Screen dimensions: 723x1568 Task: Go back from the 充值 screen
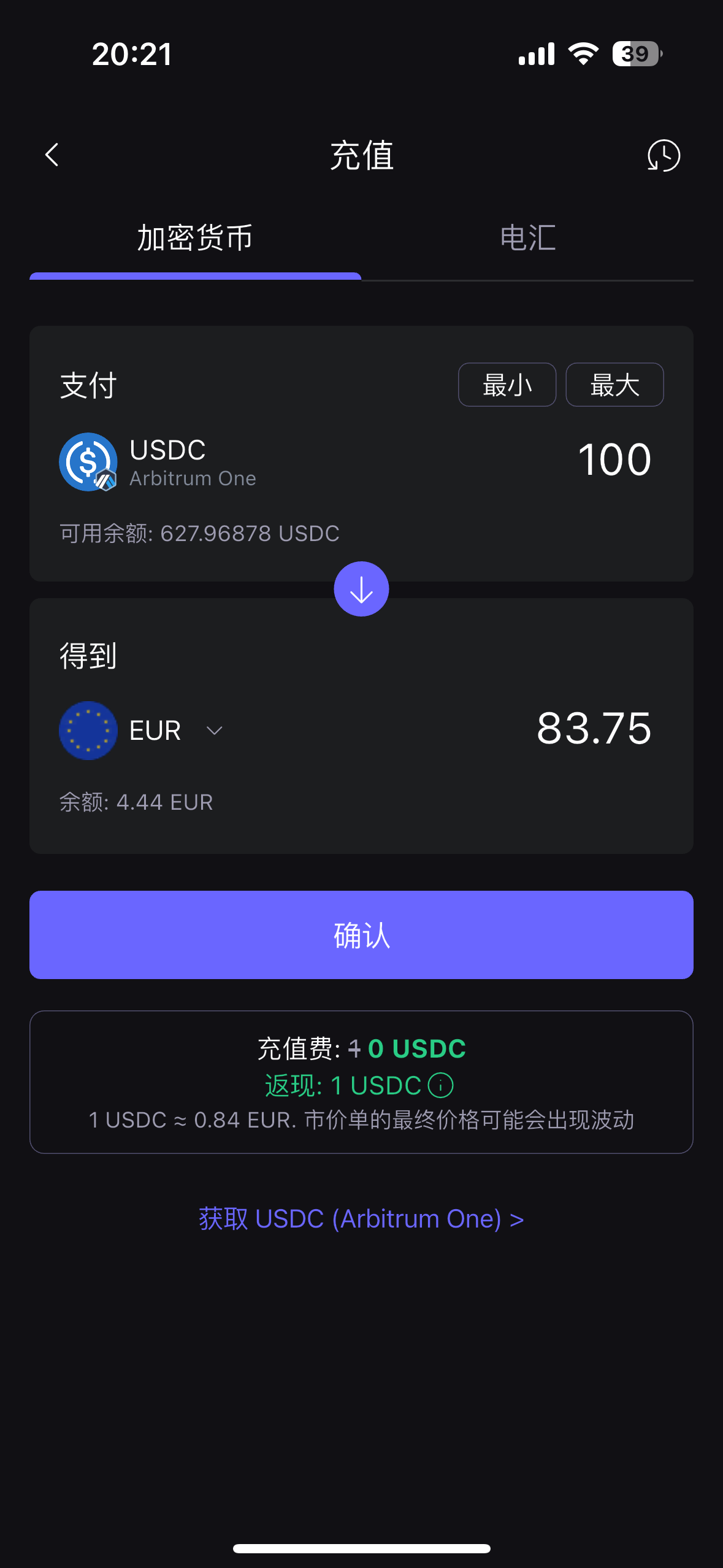[52, 155]
